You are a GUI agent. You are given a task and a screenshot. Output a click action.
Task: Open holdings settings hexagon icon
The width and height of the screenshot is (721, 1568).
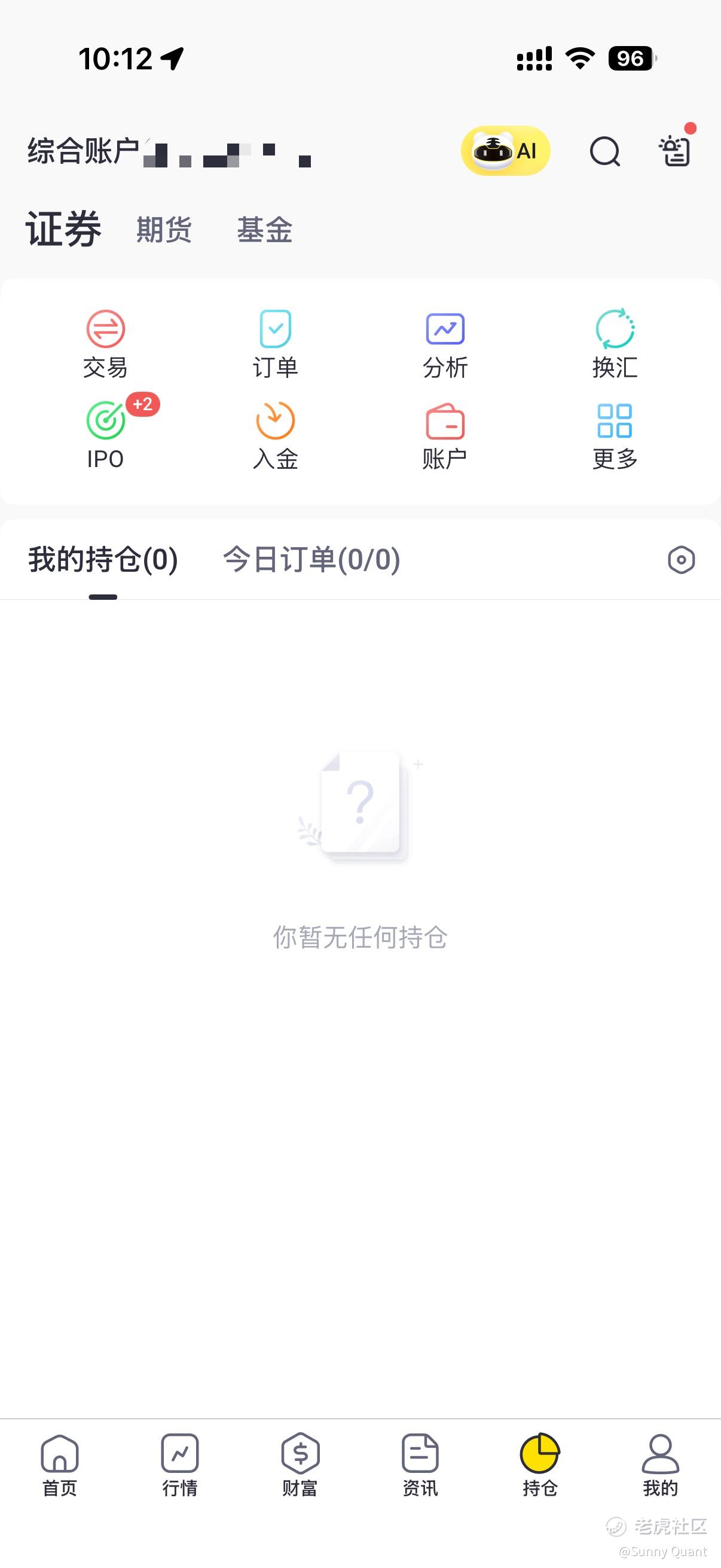[681, 559]
